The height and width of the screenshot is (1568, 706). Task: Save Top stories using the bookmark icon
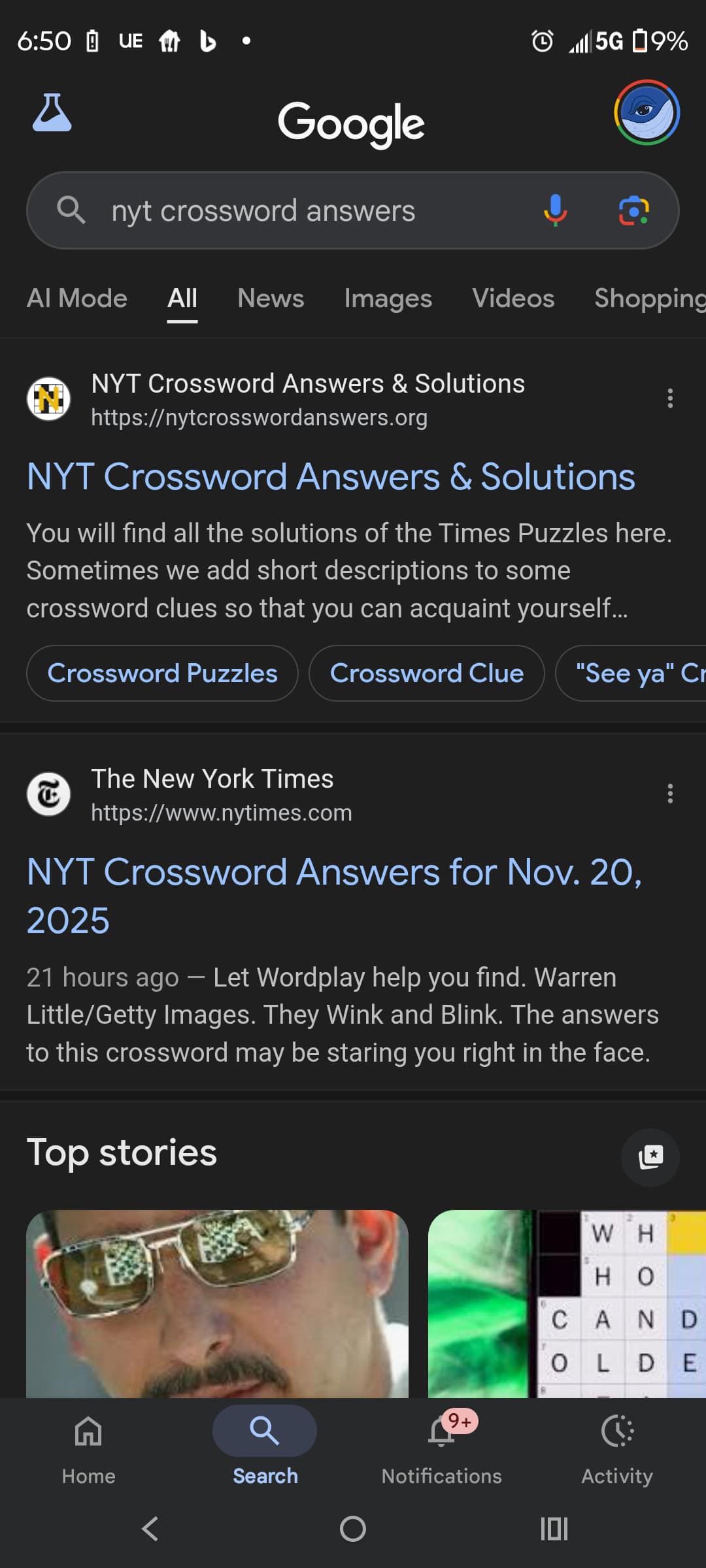pos(650,1156)
